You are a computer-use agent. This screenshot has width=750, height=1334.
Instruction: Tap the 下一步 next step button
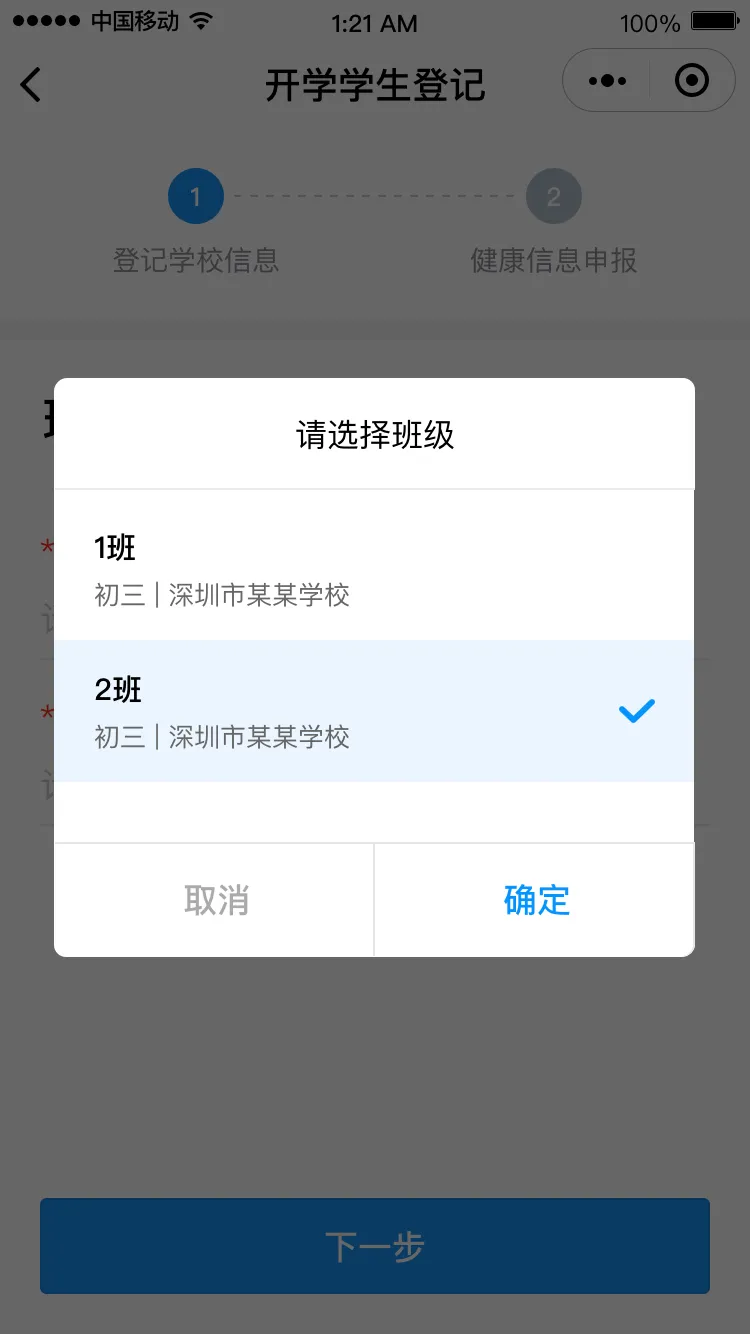pyautogui.click(x=375, y=1246)
